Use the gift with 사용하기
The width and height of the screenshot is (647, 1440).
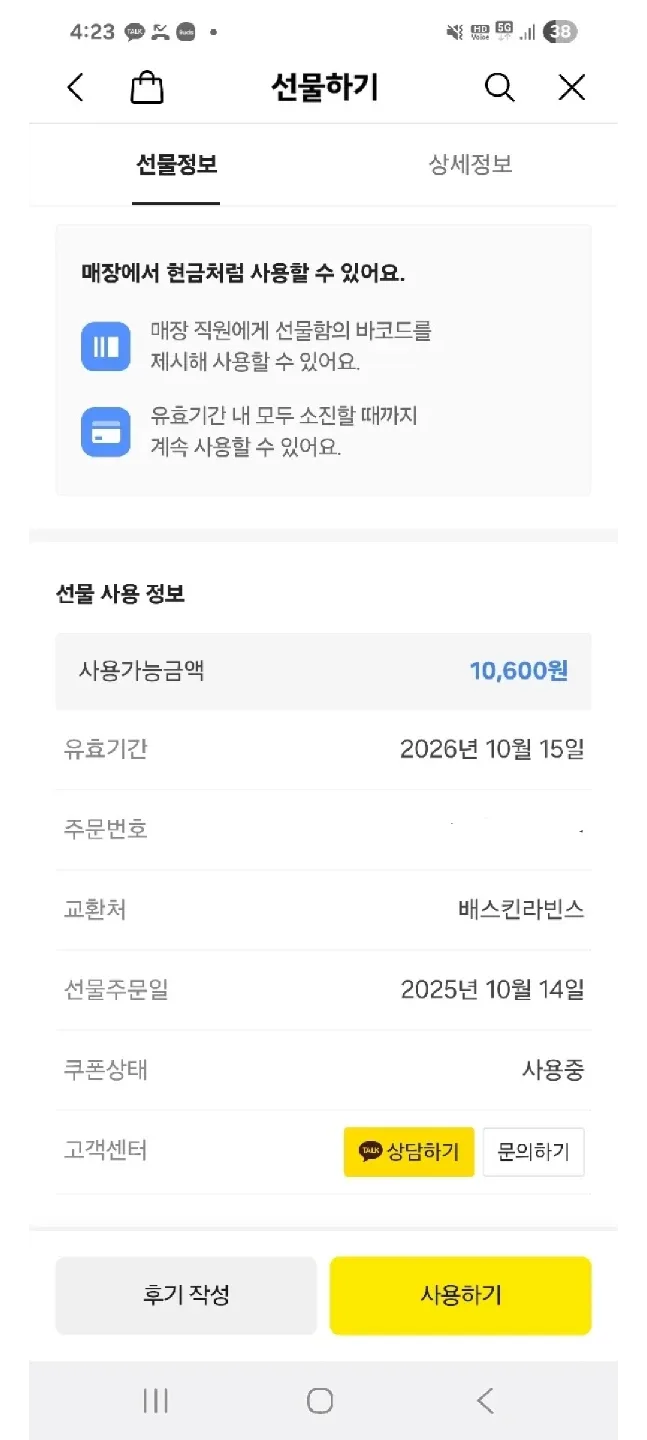[460, 1295]
